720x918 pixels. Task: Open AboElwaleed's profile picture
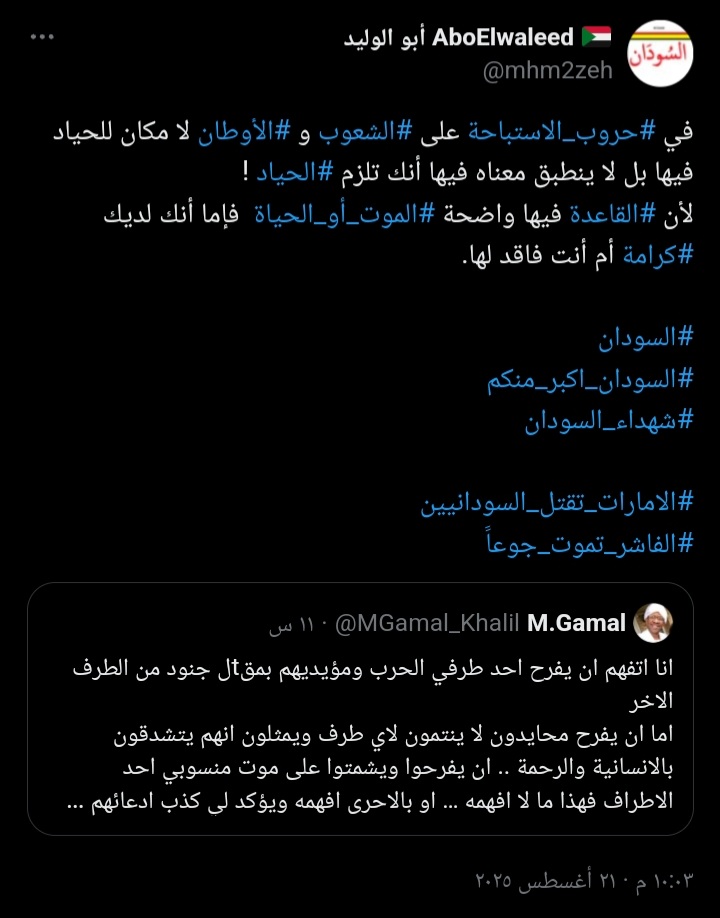pos(654,57)
